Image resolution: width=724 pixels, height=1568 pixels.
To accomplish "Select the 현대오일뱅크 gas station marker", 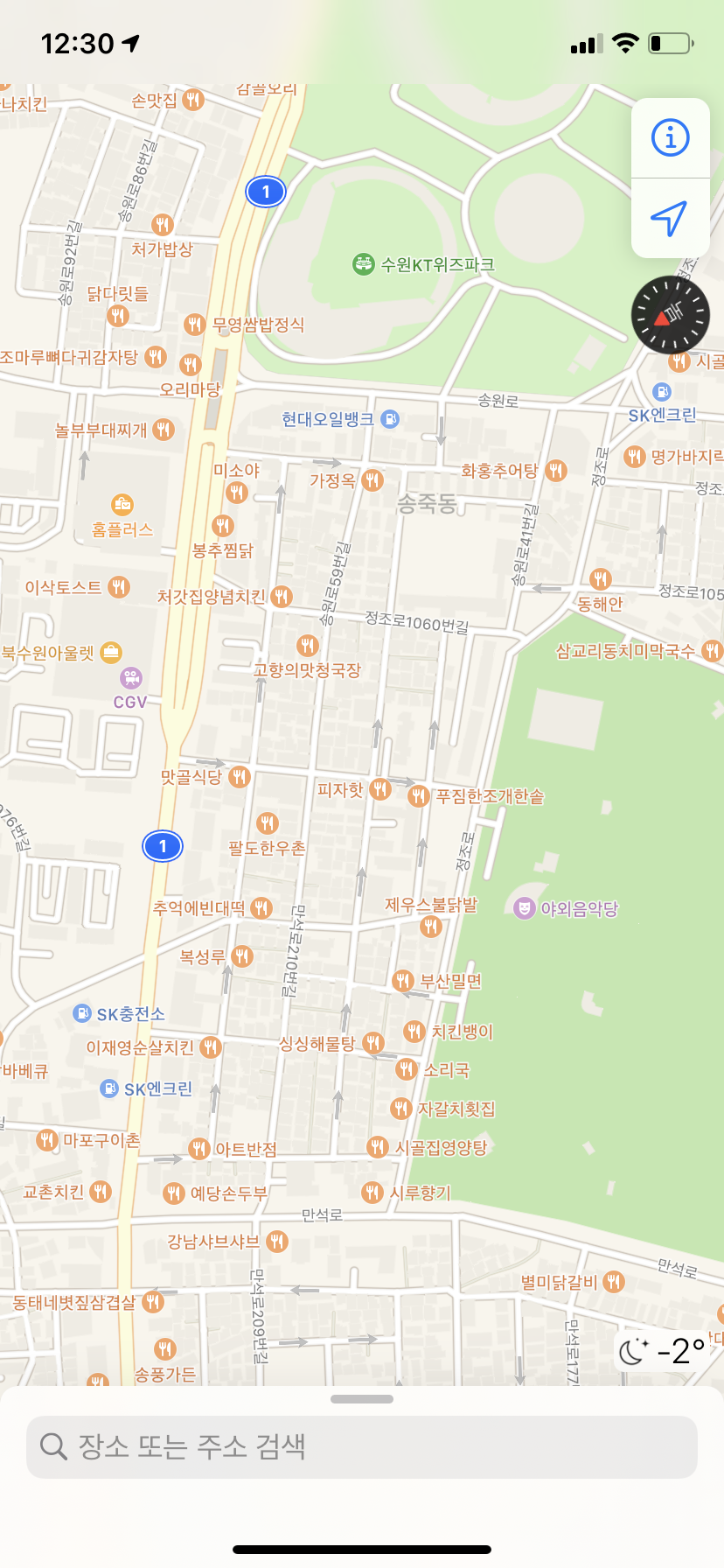I will [390, 419].
